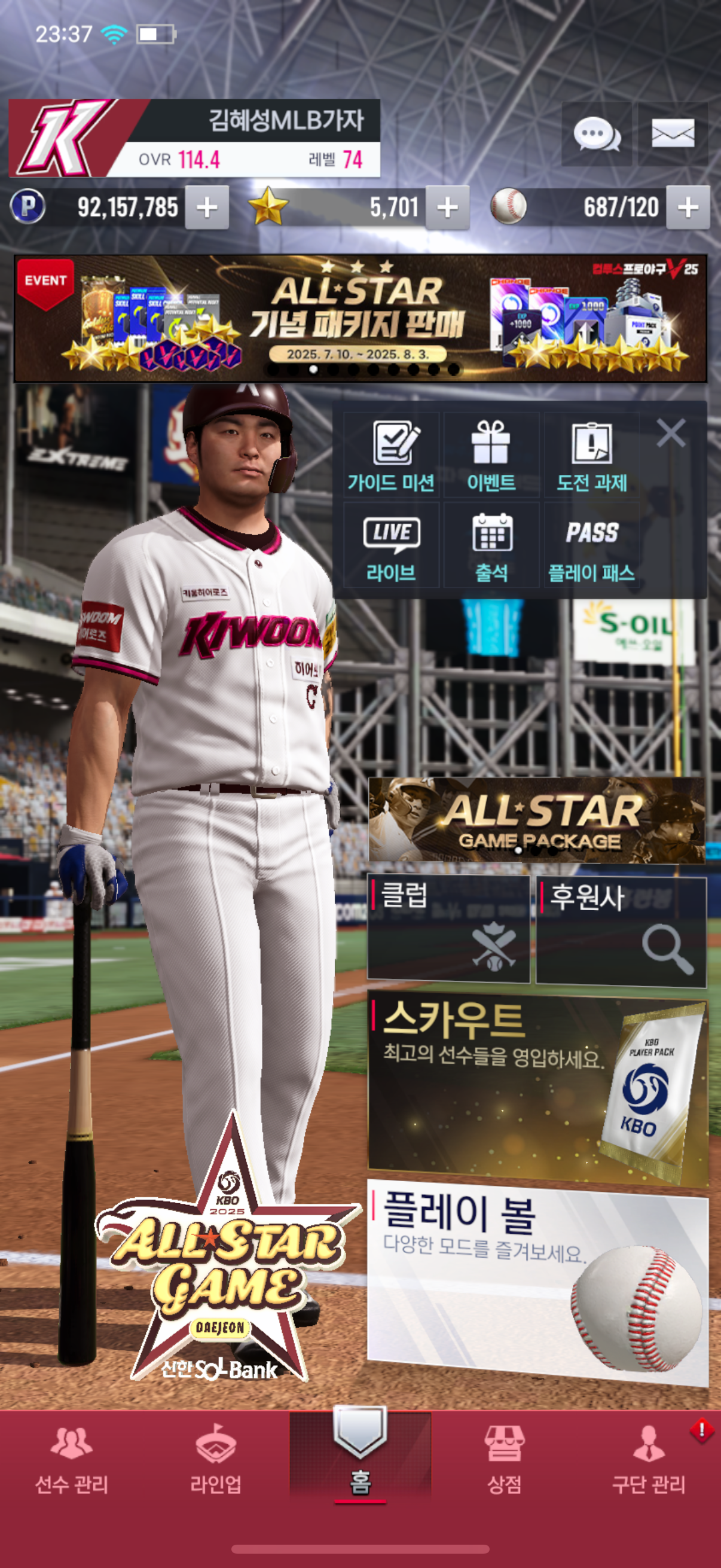This screenshot has width=721, height=1568.
Task: Open the 이벤트 gift menu
Action: [491, 455]
